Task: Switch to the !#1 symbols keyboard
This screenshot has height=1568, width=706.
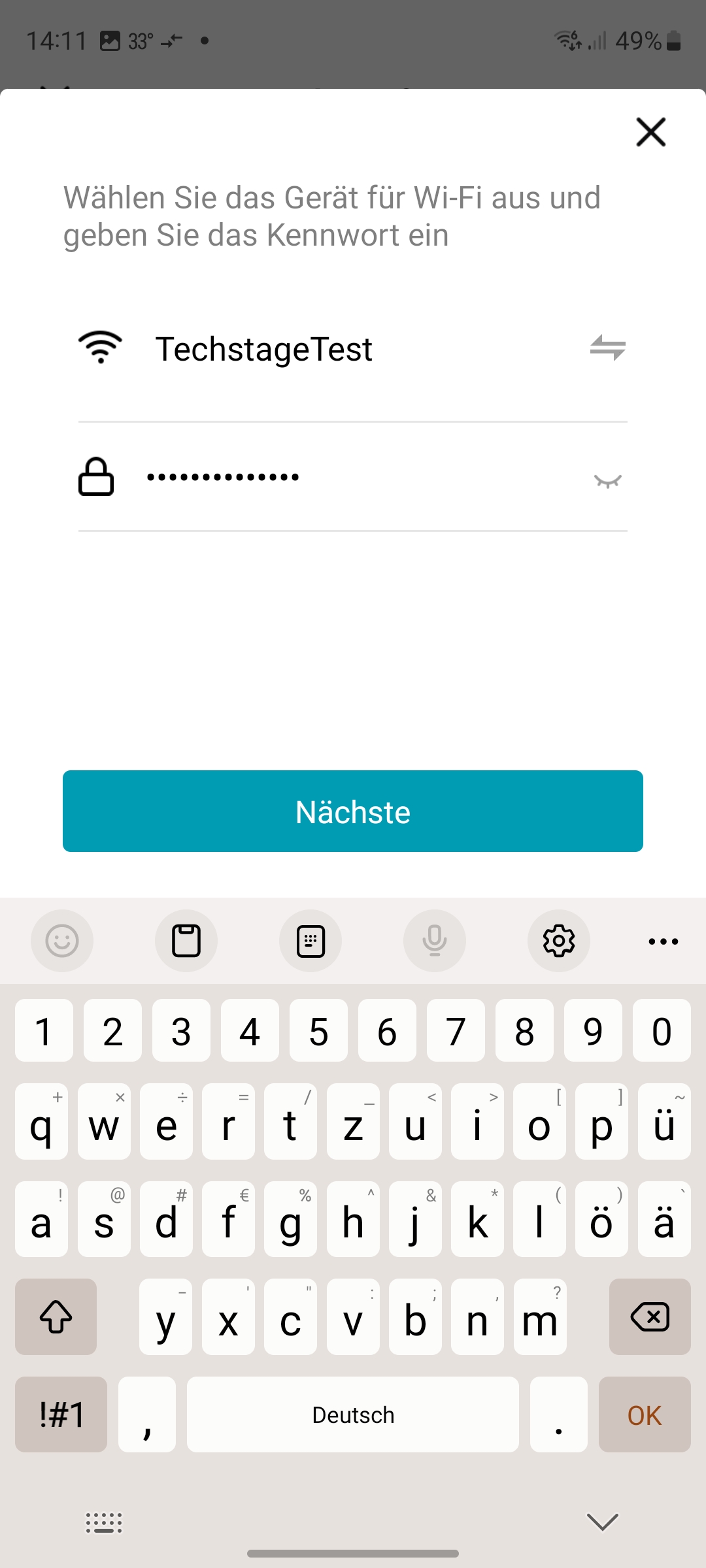Action: (x=61, y=1414)
